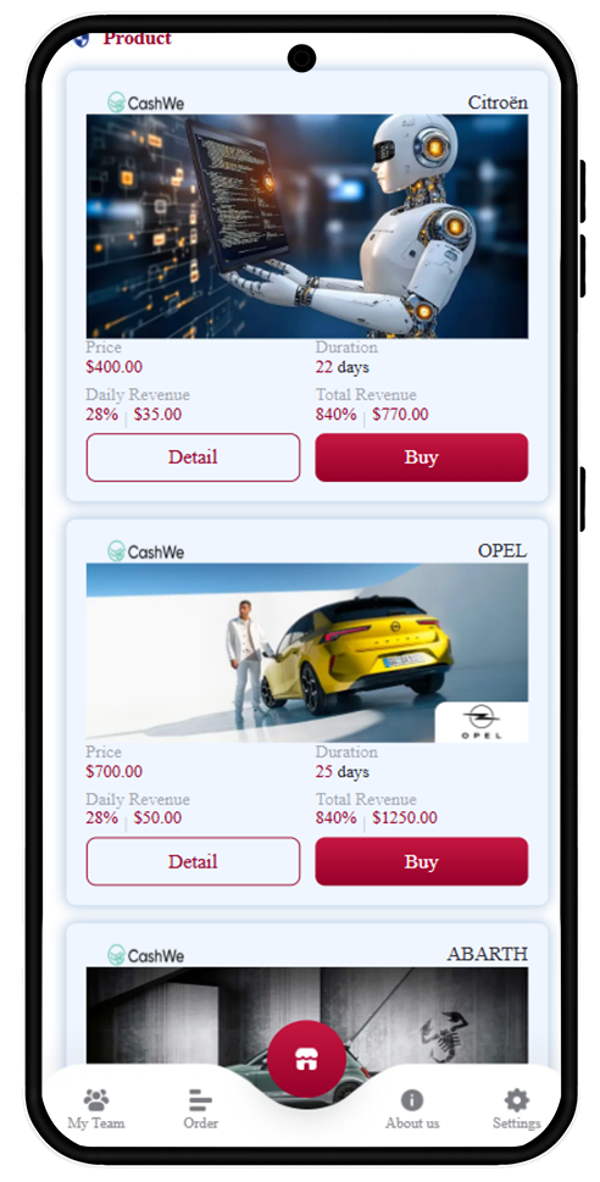Buy the Citroën $400.00 product

pyautogui.click(x=421, y=457)
